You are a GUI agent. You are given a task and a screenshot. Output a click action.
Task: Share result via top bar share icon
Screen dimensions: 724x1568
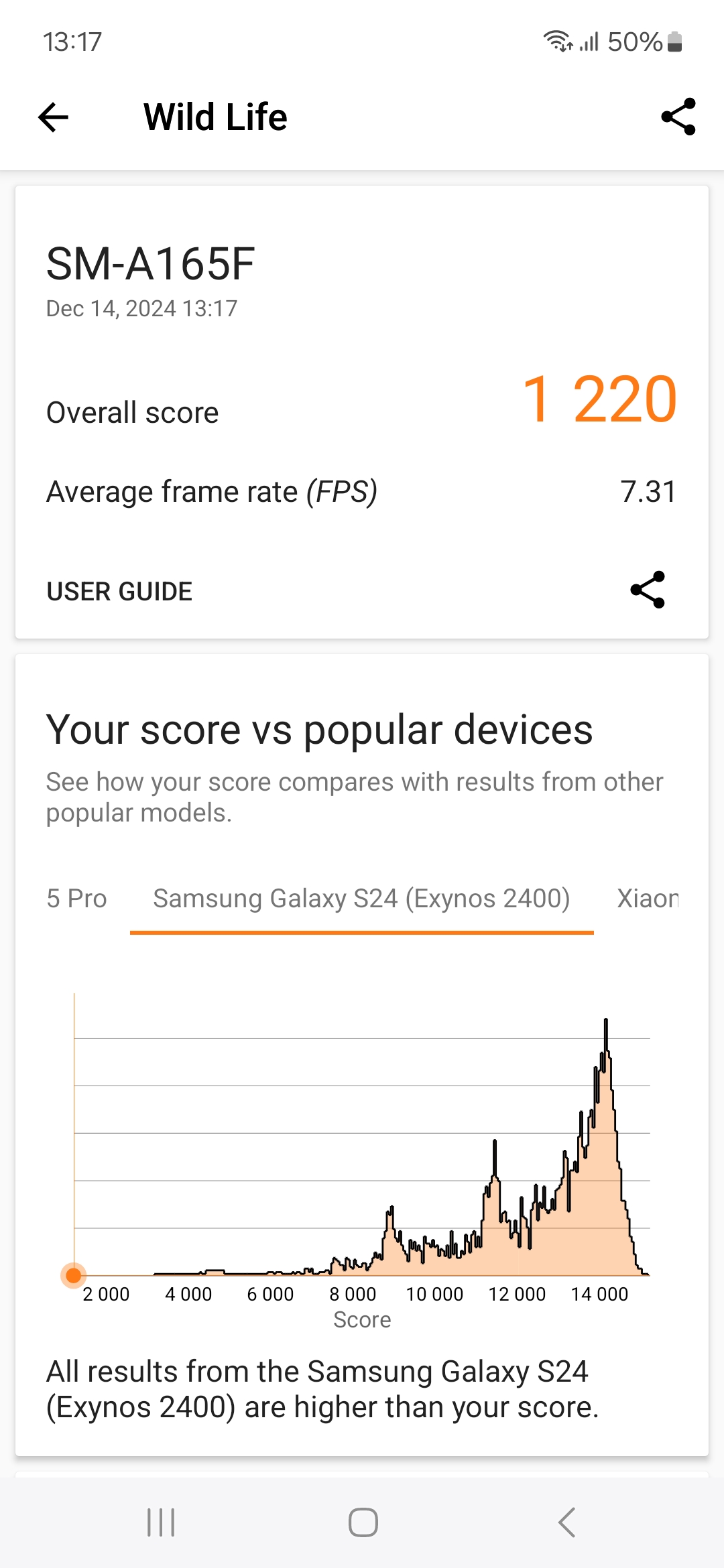click(x=678, y=117)
